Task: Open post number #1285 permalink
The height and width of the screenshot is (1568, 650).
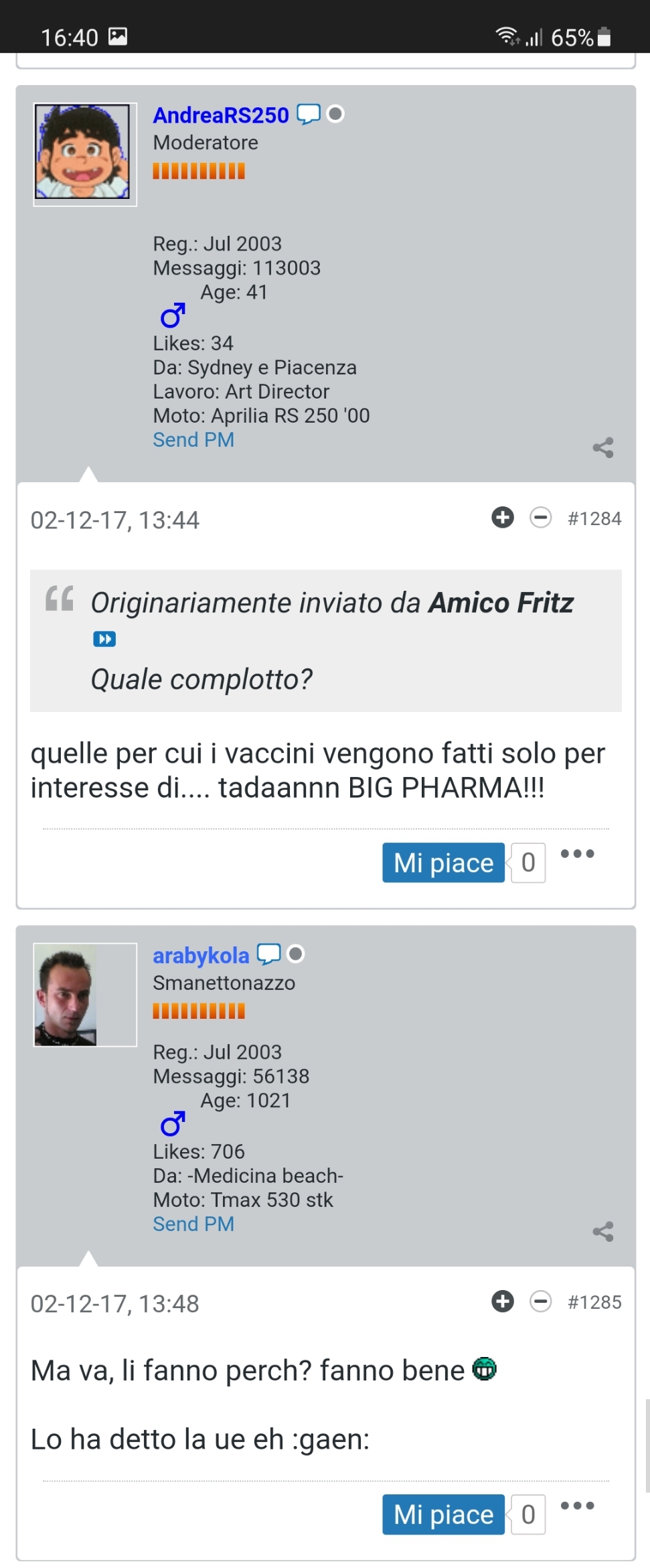Action: click(594, 1302)
